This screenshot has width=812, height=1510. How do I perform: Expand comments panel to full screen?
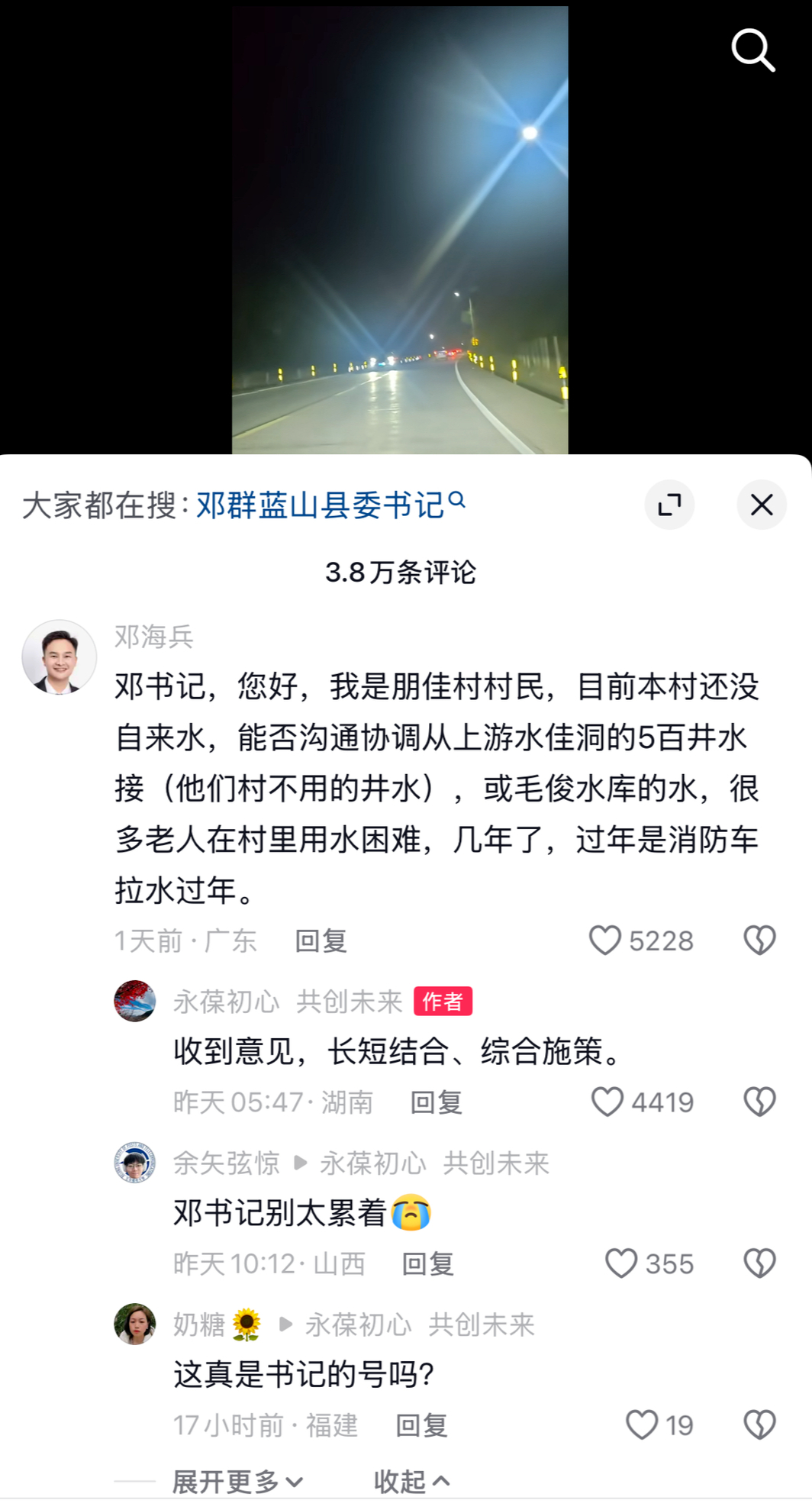coord(669,505)
